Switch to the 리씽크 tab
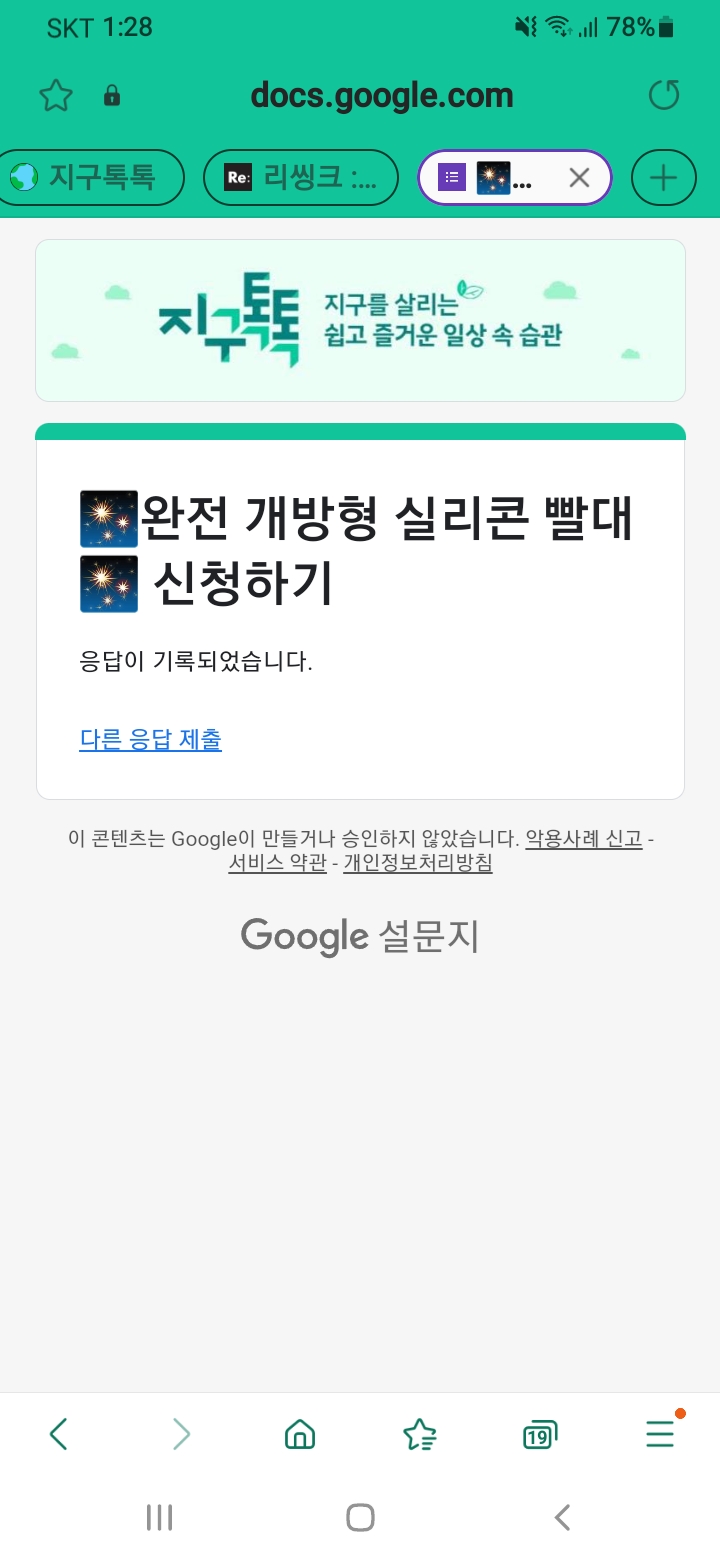The image size is (720, 1560). click(300, 178)
